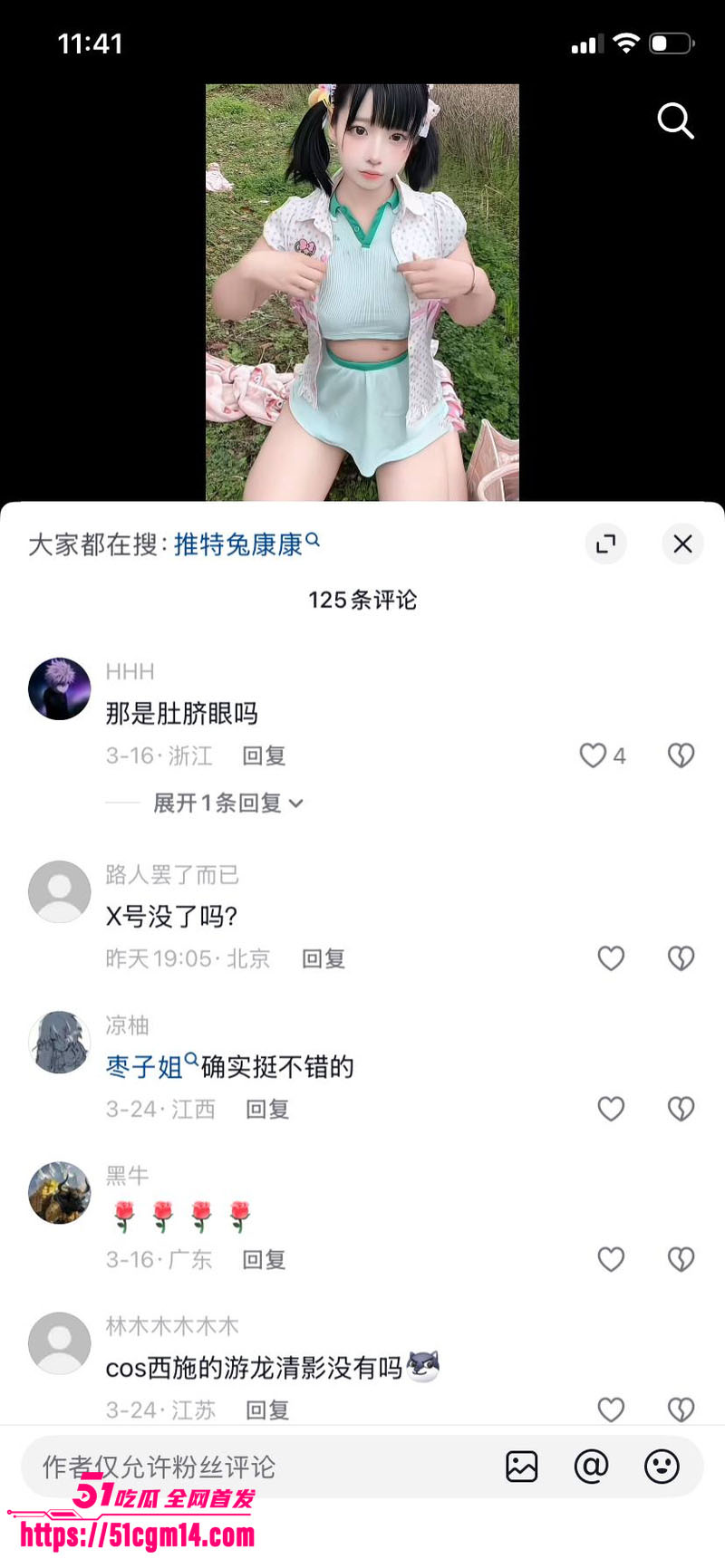The image size is (725, 1568).
Task: Like HHH's comment
Action: pyautogui.click(x=593, y=755)
